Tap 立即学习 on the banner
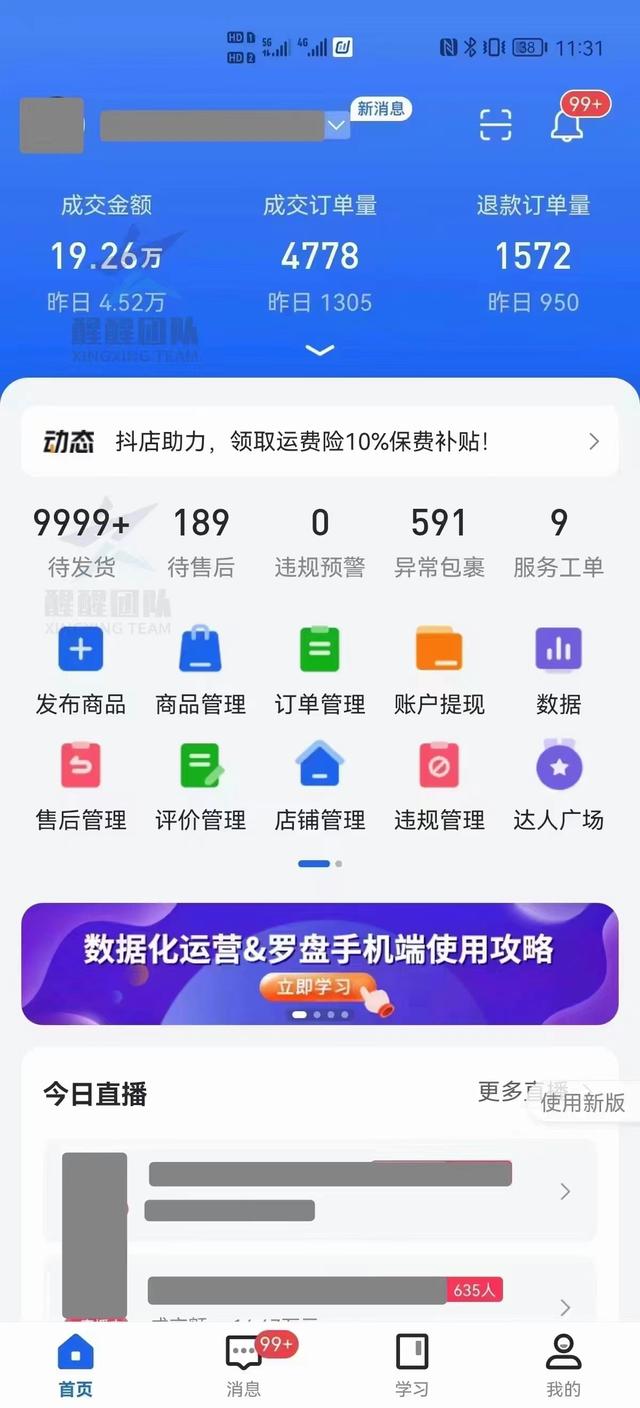The height and width of the screenshot is (1408, 640). click(314, 987)
